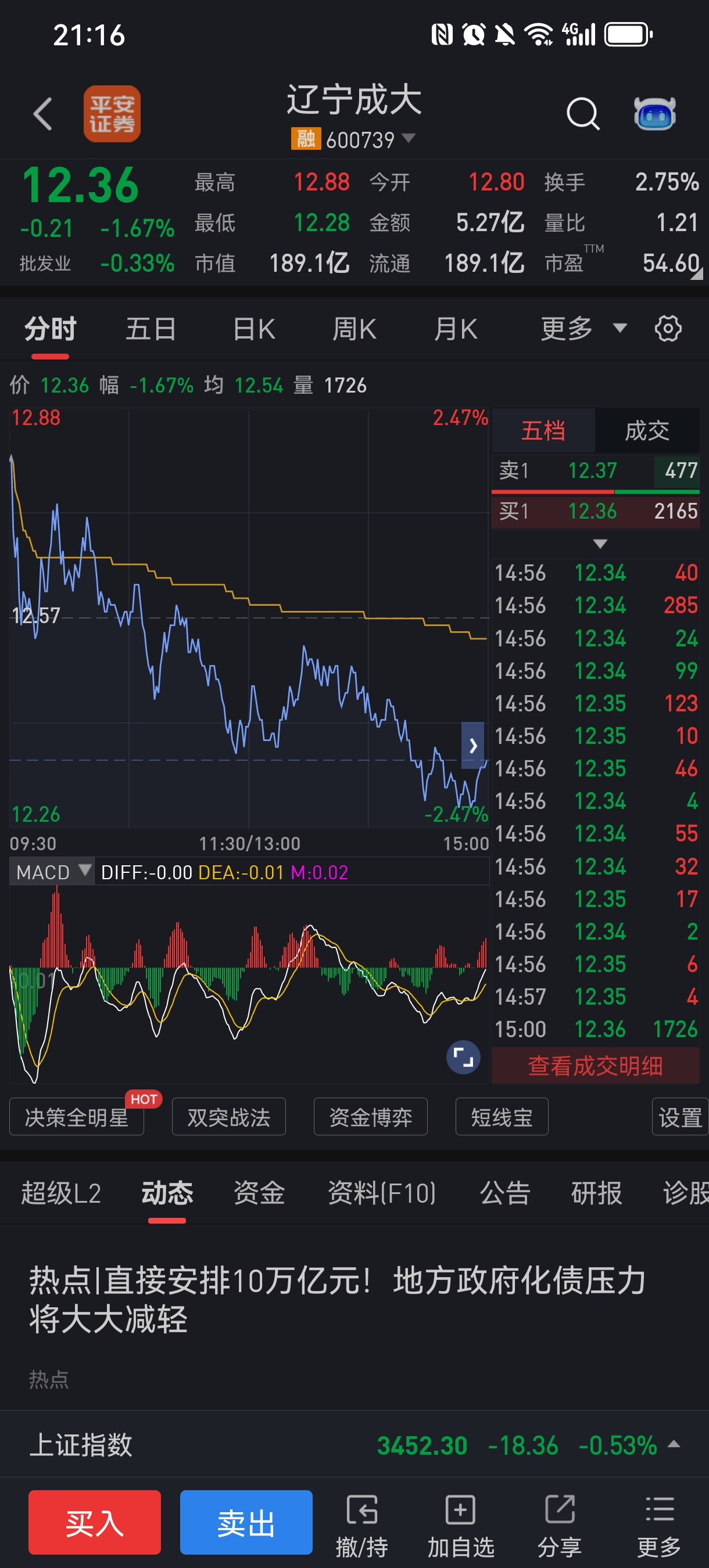This screenshot has height=1568, width=709.
Task: Switch chart to 日K view
Action: pyautogui.click(x=254, y=329)
